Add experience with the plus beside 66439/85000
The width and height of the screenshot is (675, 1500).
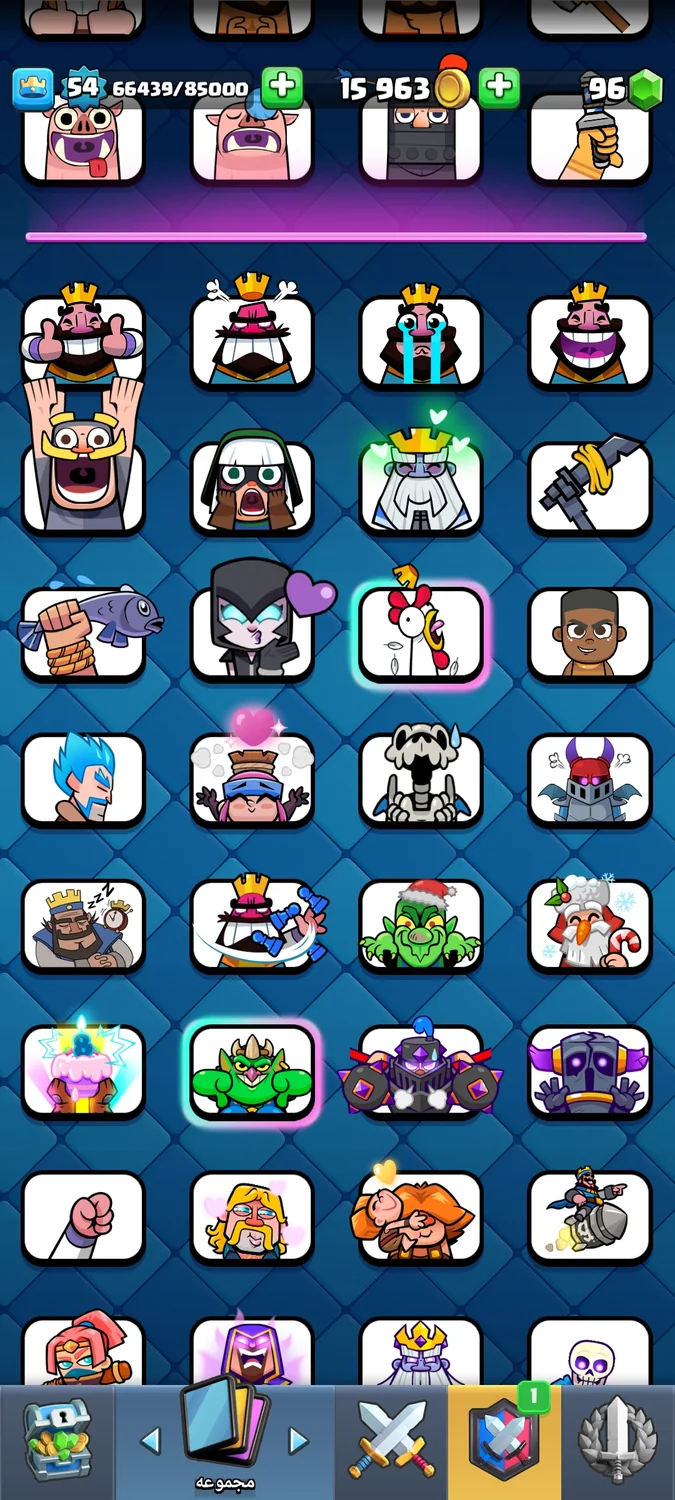(282, 88)
